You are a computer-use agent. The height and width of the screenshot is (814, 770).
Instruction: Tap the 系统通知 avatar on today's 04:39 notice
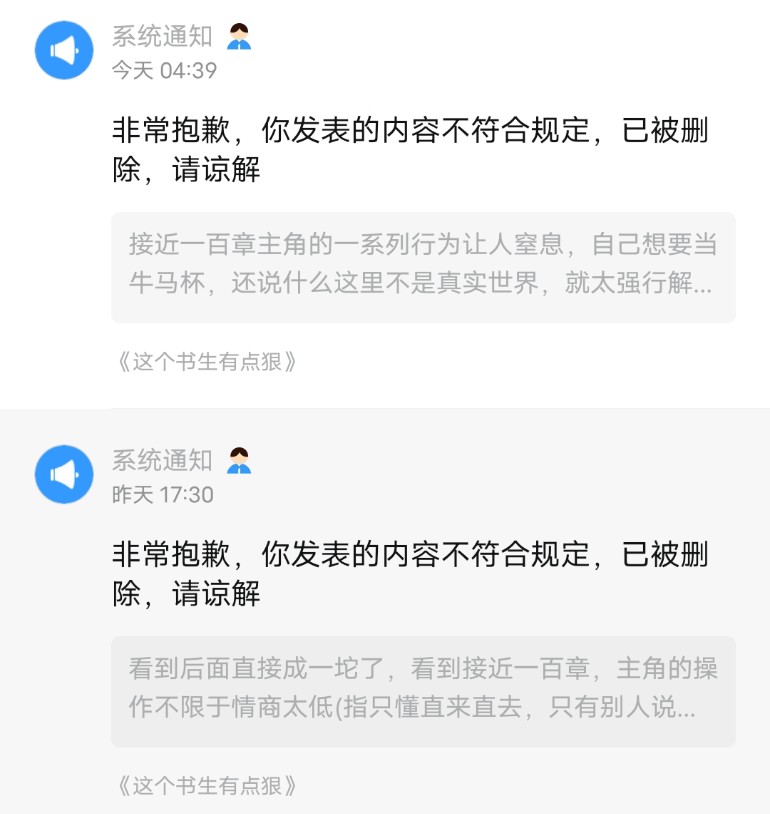[64, 50]
